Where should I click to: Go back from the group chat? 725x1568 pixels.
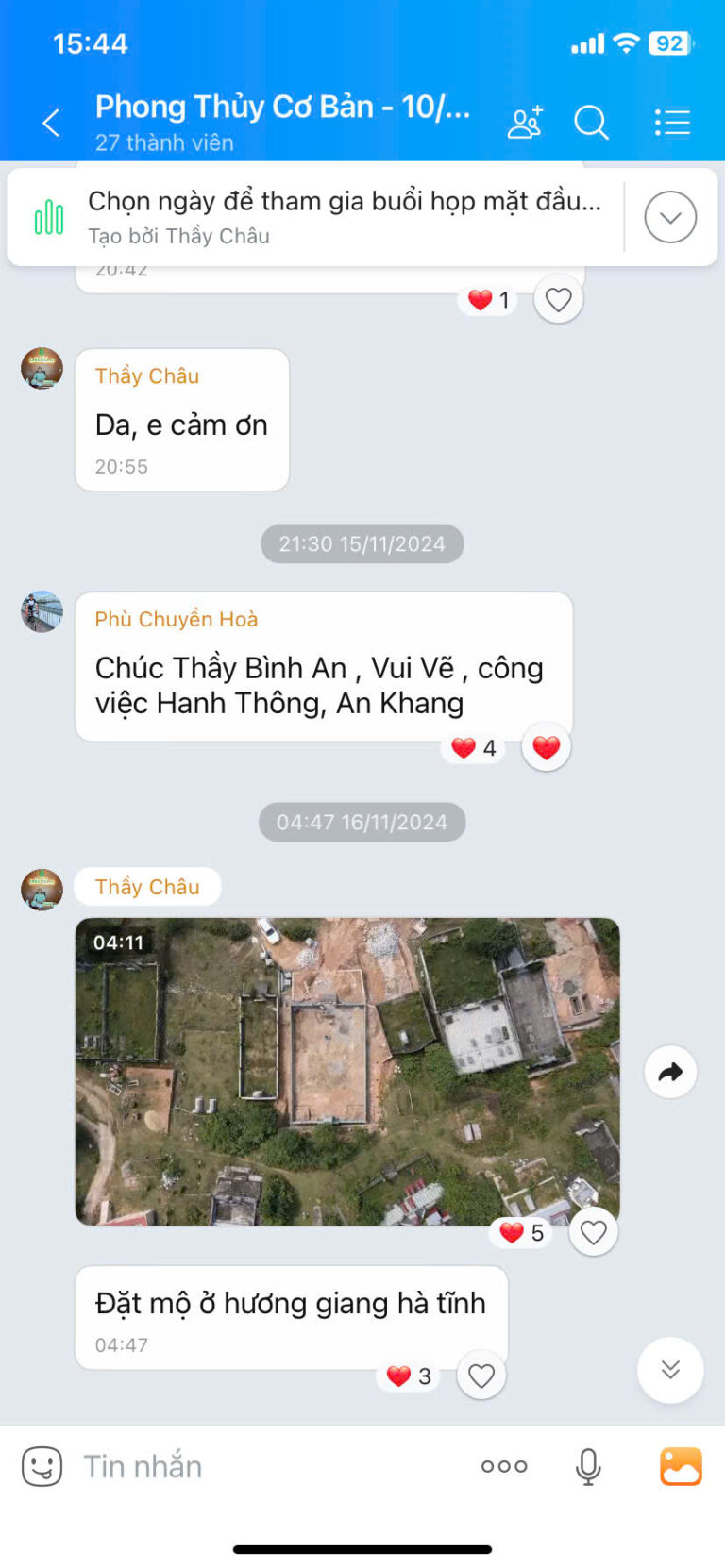click(x=51, y=123)
